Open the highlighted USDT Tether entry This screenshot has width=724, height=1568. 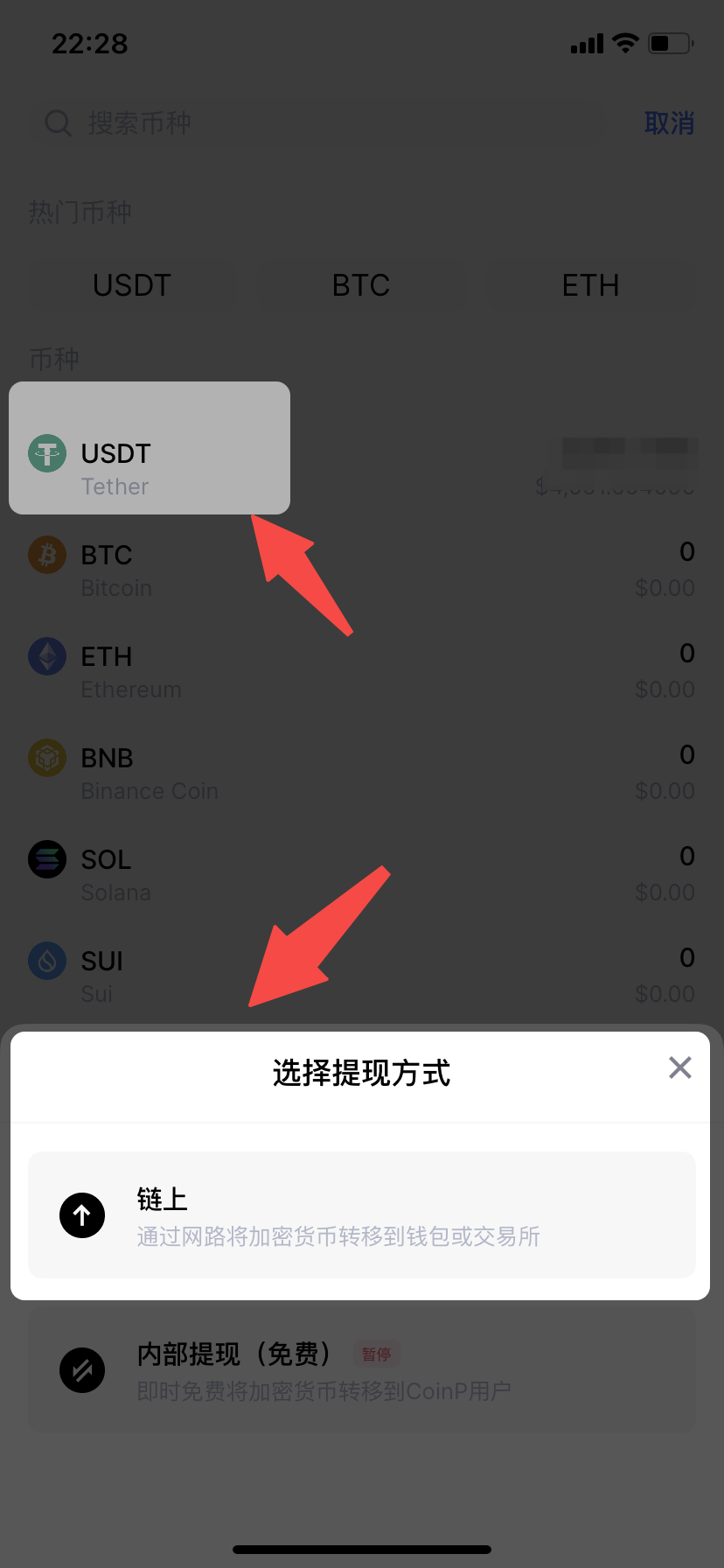(149, 454)
